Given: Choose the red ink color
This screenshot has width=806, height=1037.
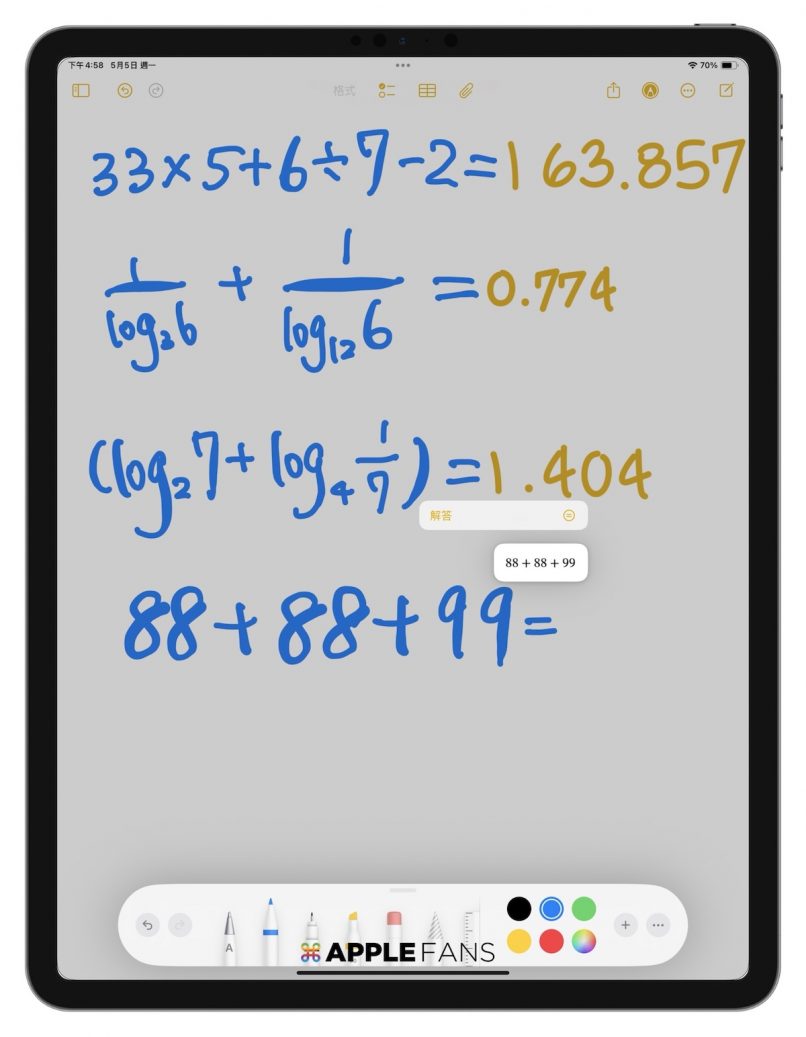Looking at the screenshot, I should (x=551, y=941).
